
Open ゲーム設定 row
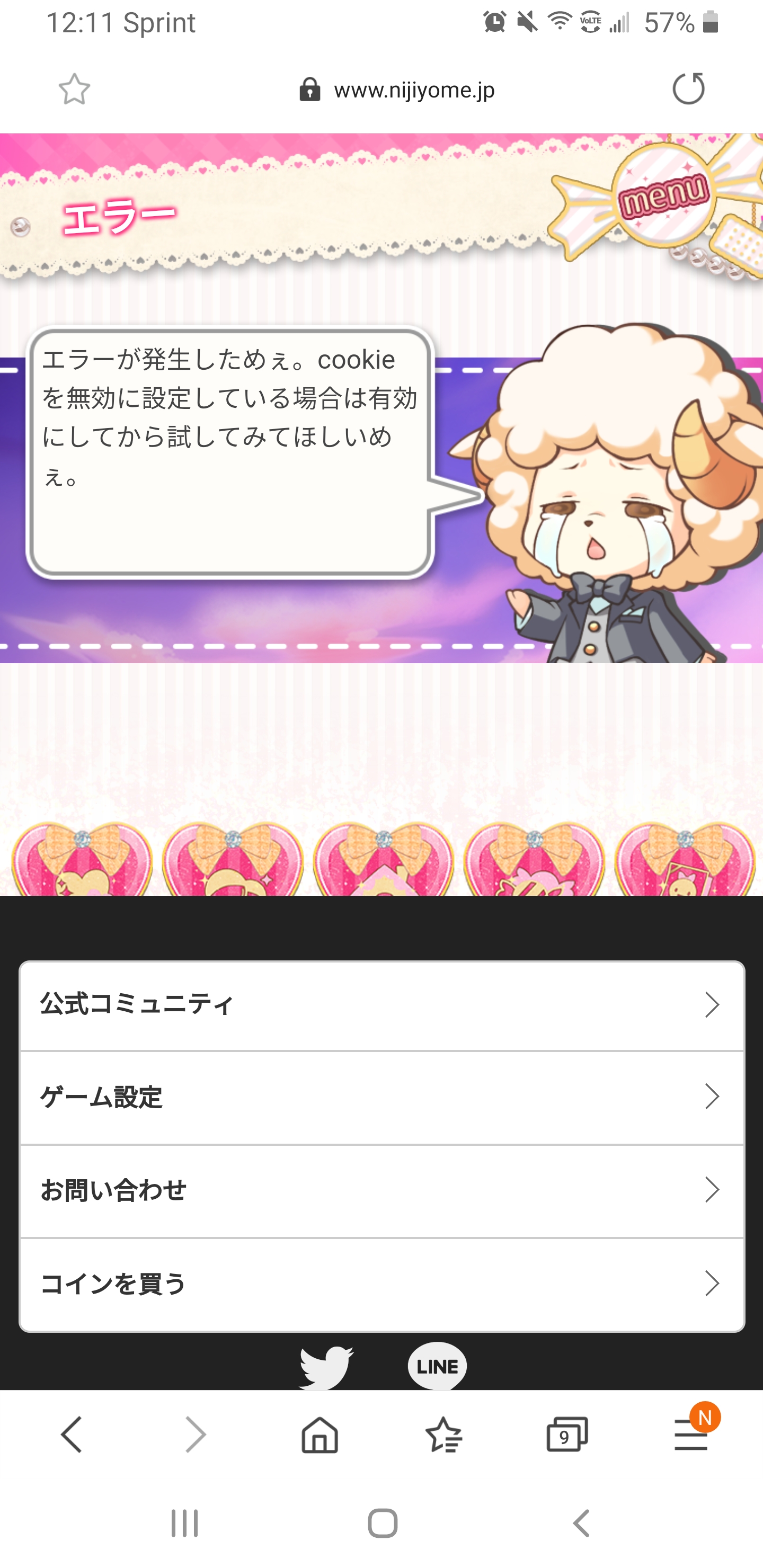click(x=382, y=1098)
